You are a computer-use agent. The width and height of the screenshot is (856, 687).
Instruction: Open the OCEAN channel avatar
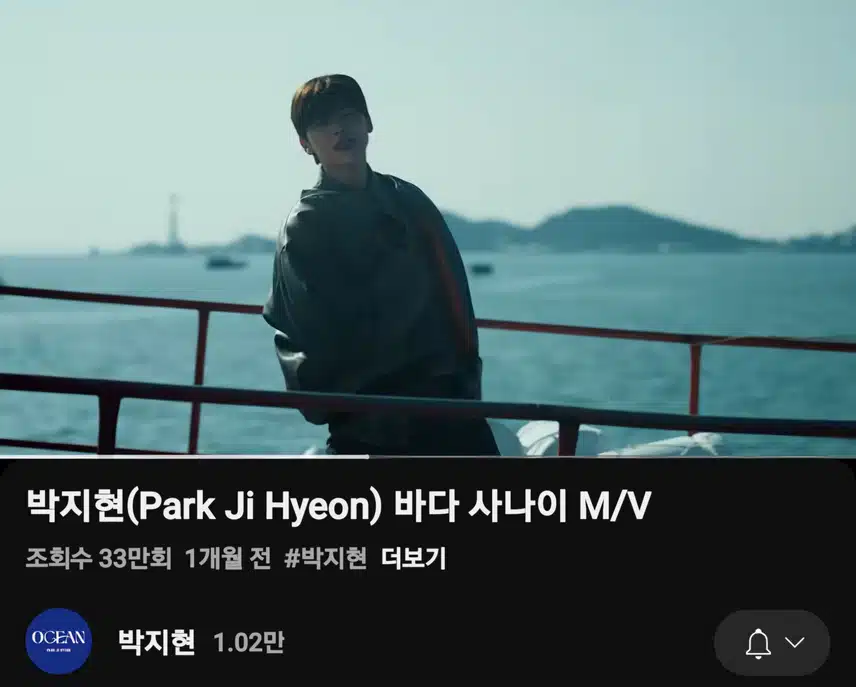tap(58, 641)
